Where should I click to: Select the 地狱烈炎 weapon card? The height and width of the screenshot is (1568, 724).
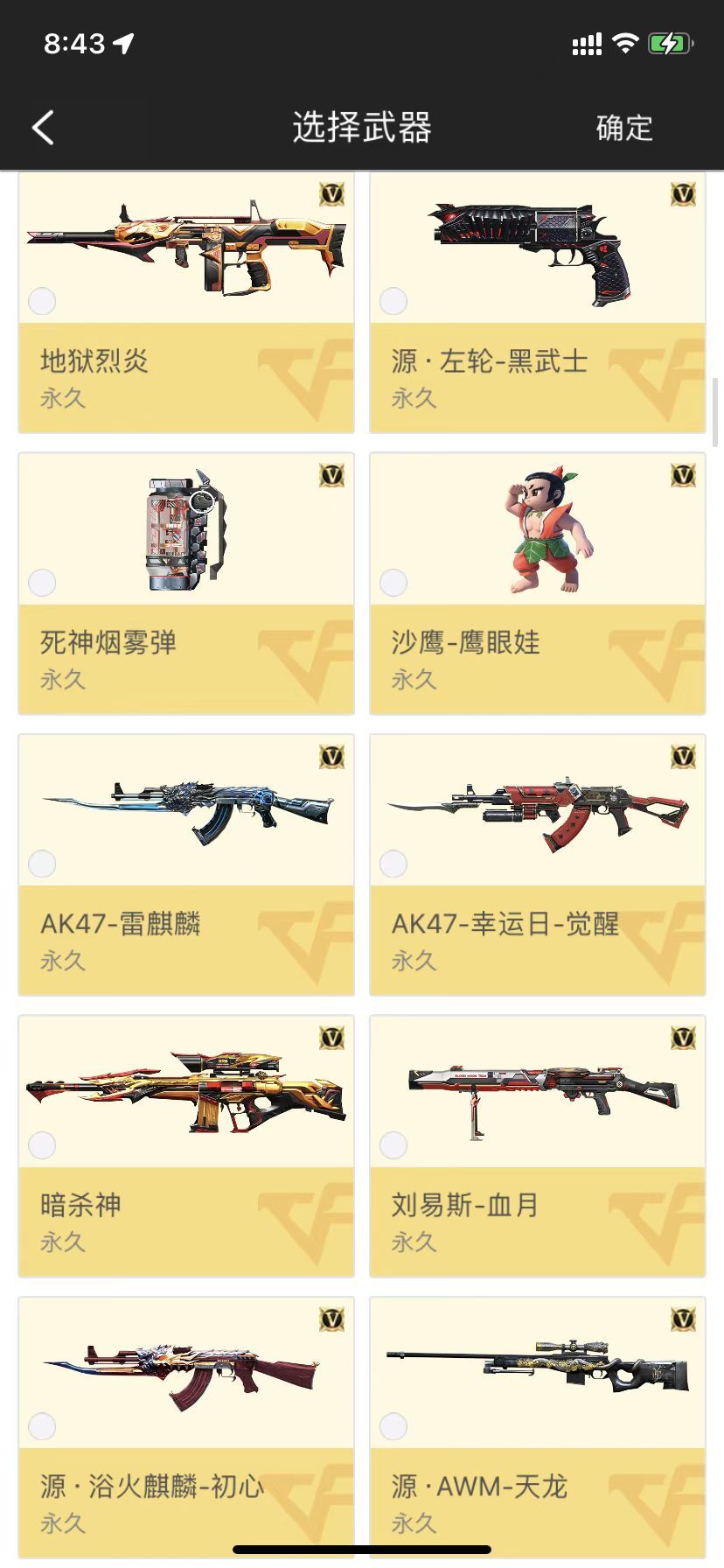(x=186, y=302)
